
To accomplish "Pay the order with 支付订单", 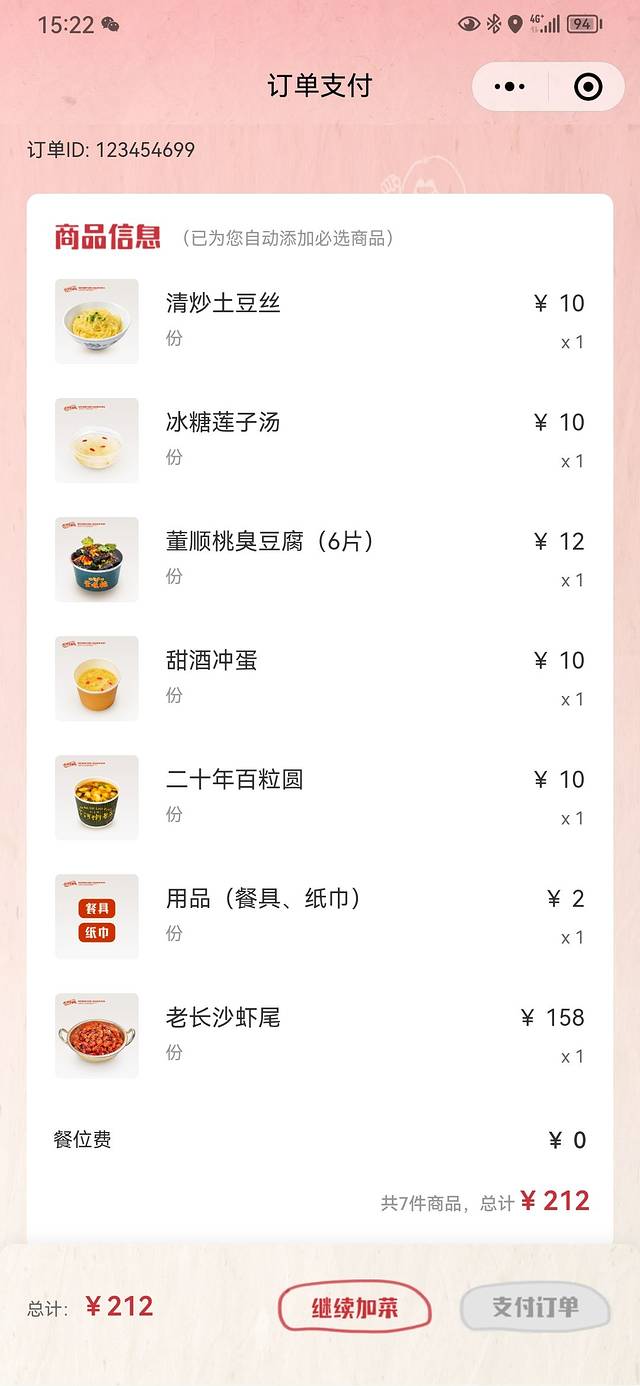I will (x=535, y=1307).
